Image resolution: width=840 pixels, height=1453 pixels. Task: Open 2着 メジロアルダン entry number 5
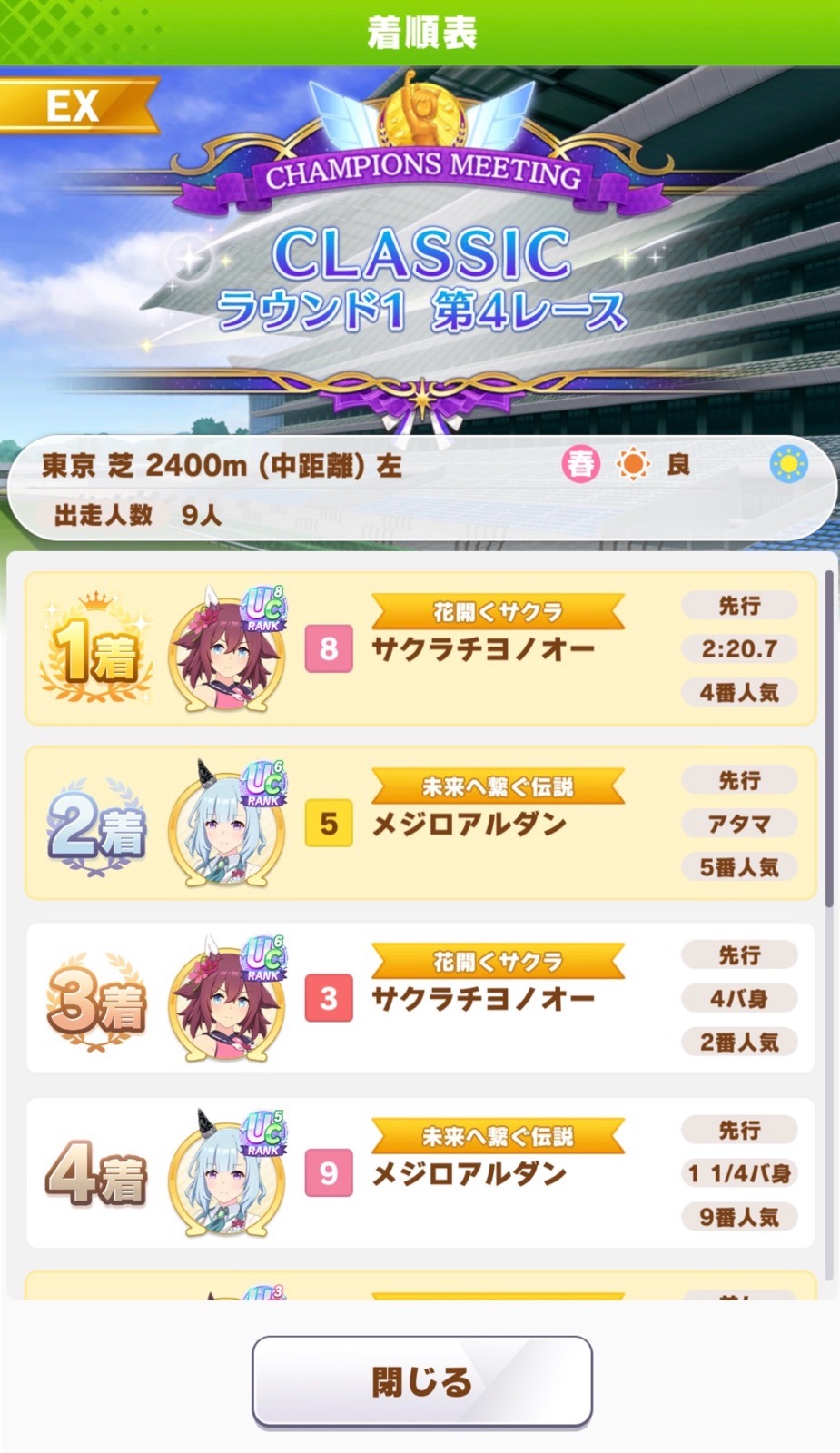click(420, 824)
